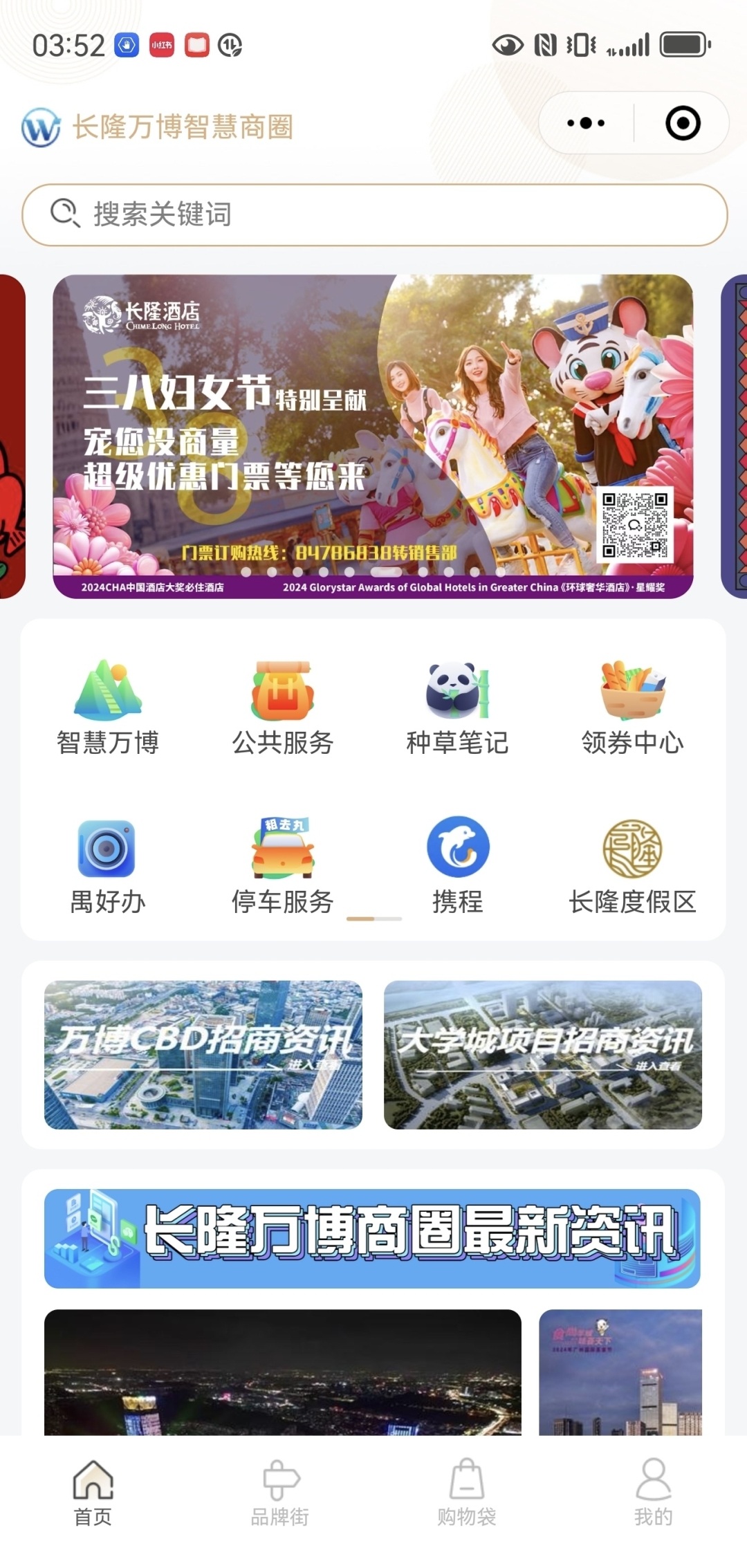The image size is (747, 1568).
Task: Switch to the 品牌街 tab
Action: (280, 1492)
